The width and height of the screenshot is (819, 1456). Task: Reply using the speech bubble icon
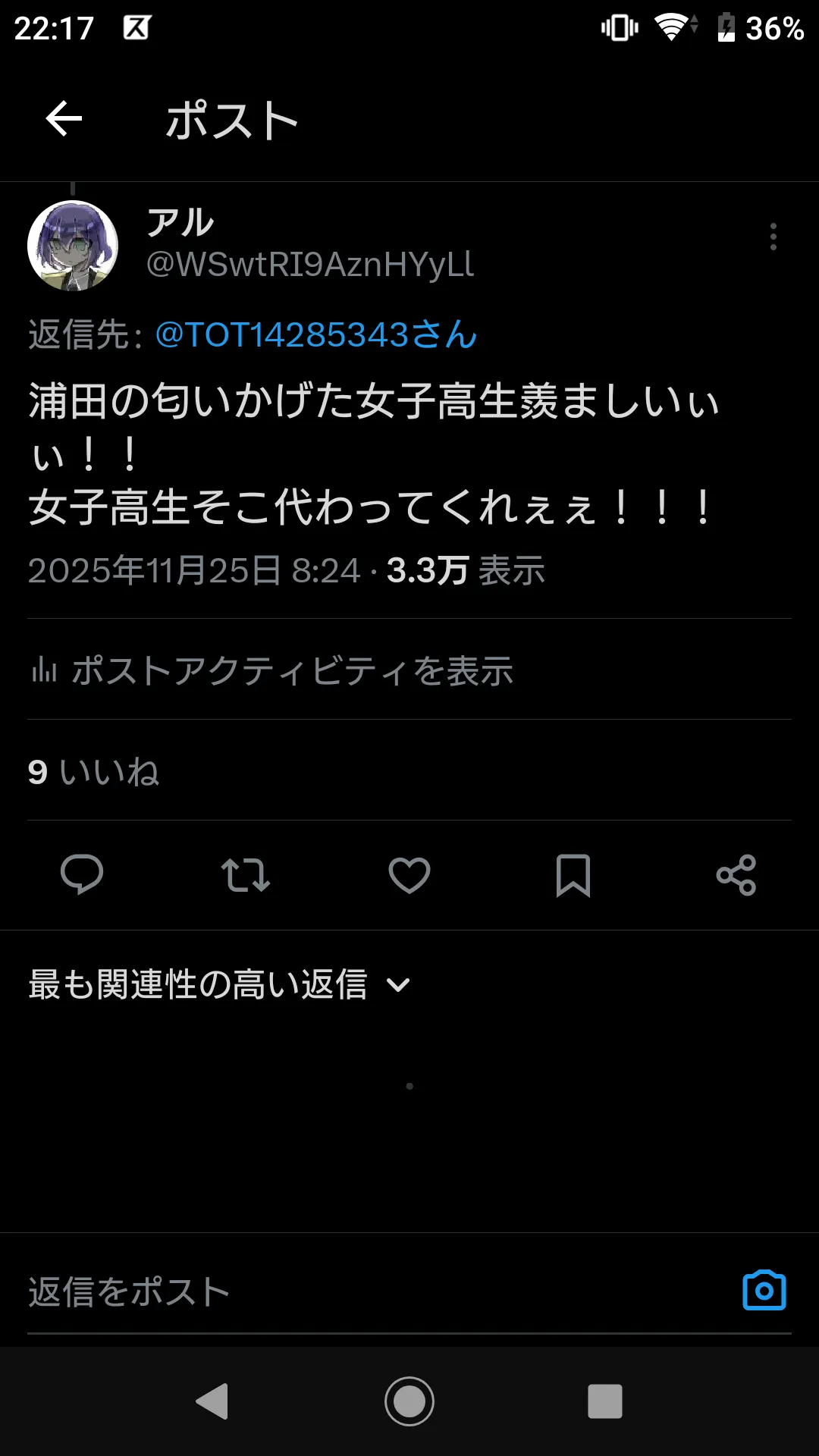click(82, 875)
